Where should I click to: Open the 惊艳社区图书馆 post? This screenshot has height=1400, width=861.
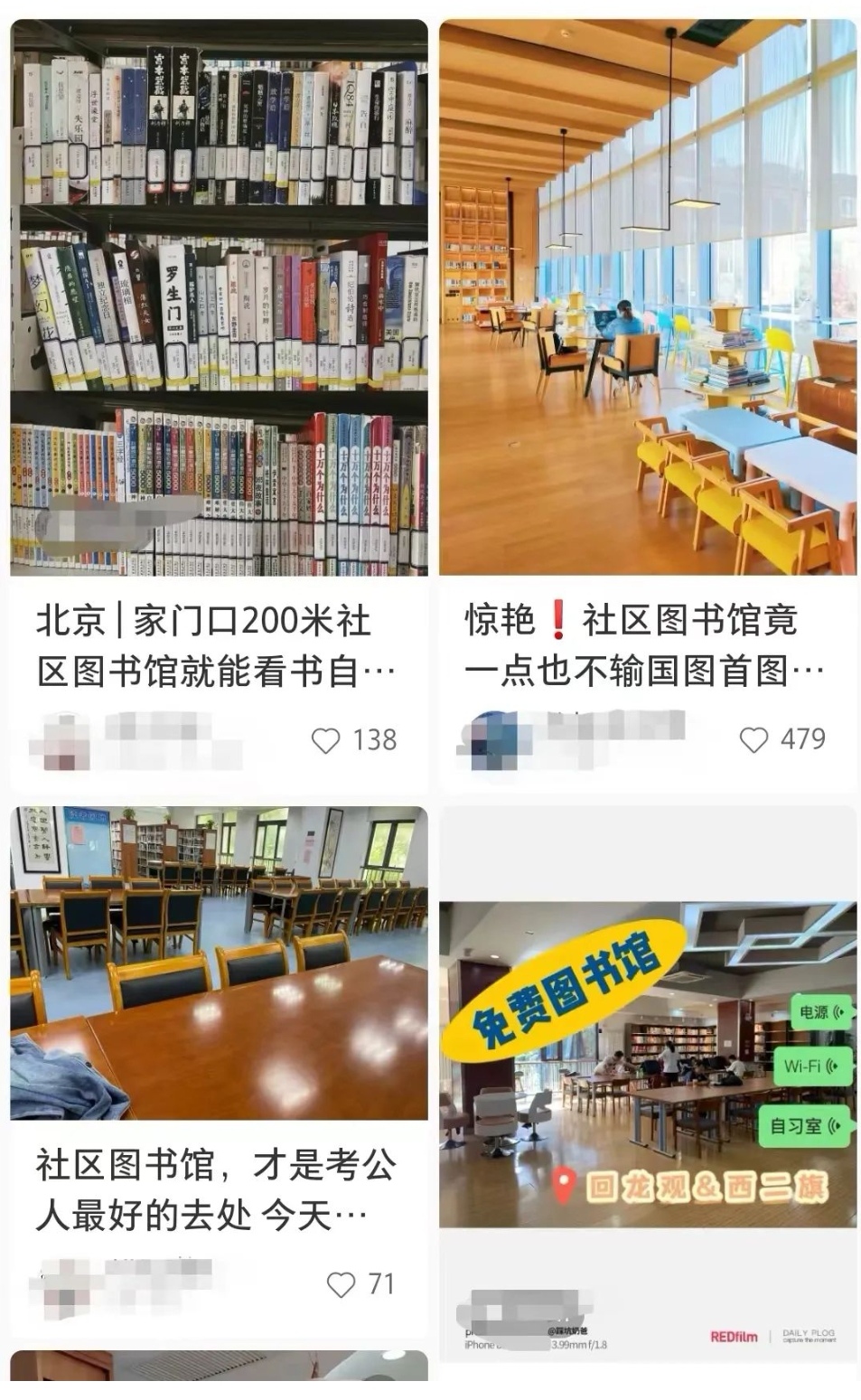(x=647, y=298)
